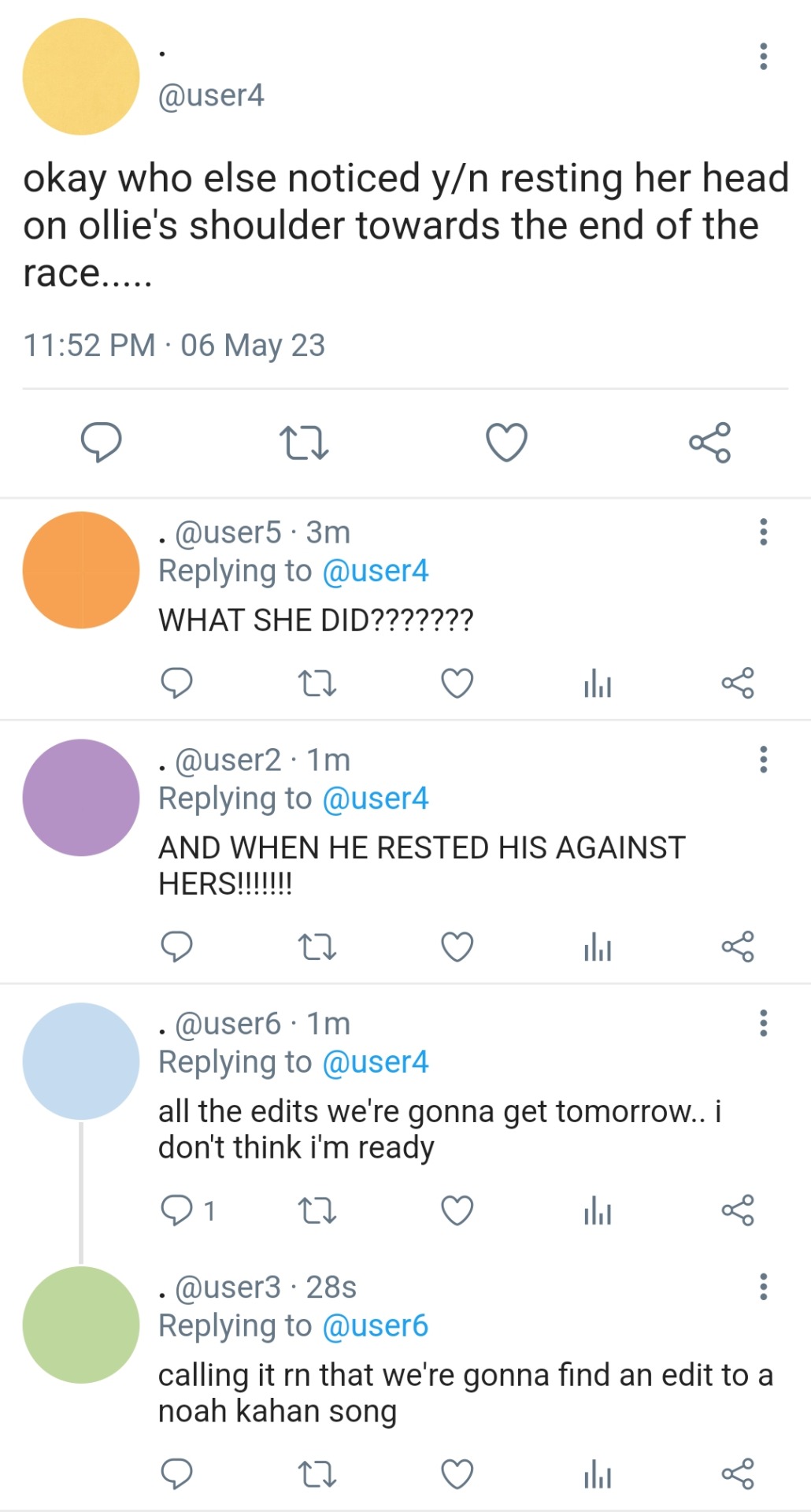Like user2's "AND WHEN HE RESTED" reply
The height and width of the screenshot is (1512, 811).
click(457, 947)
